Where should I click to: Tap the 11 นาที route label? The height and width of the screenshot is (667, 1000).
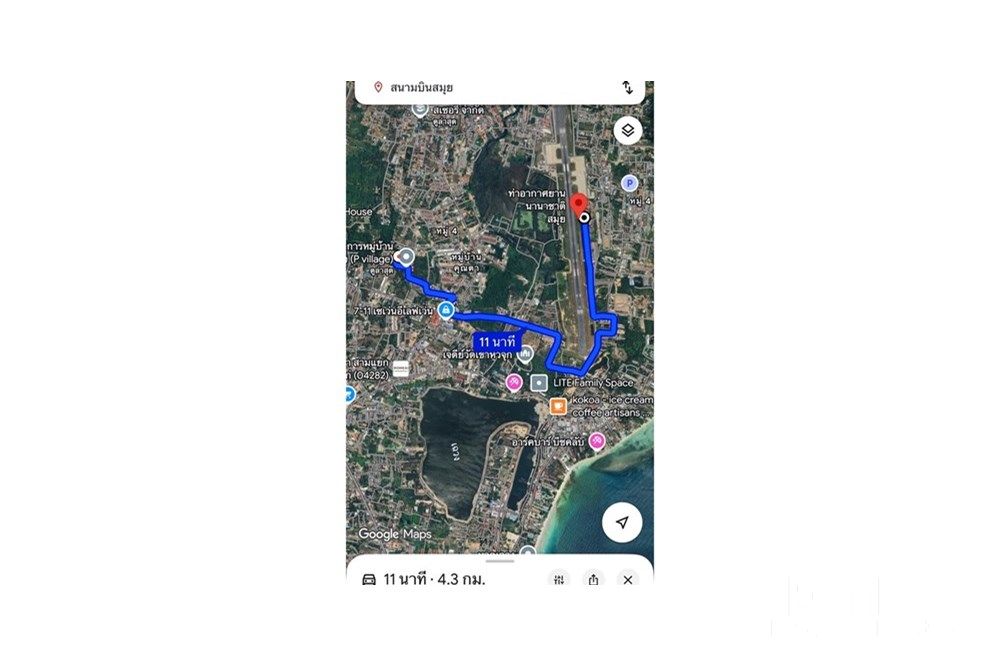tap(497, 342)
